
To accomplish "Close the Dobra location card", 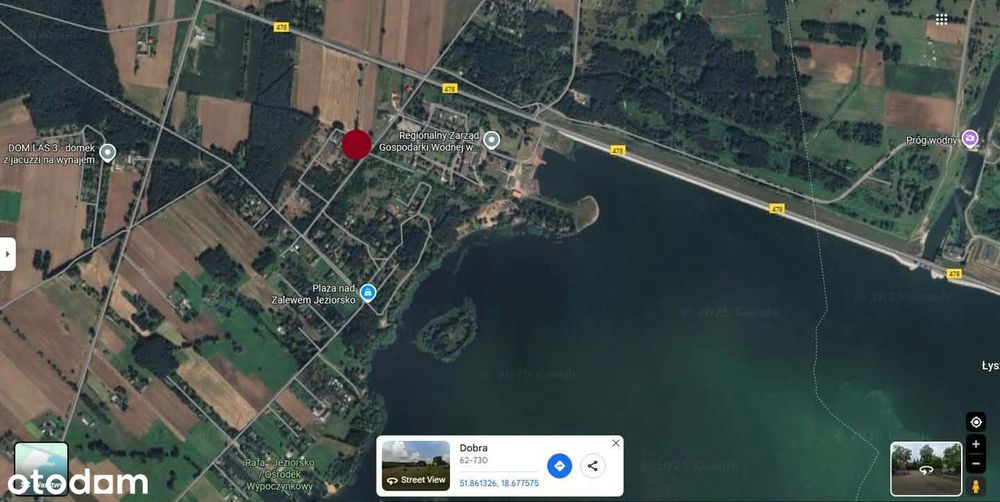I will click(x=615, y=443).
